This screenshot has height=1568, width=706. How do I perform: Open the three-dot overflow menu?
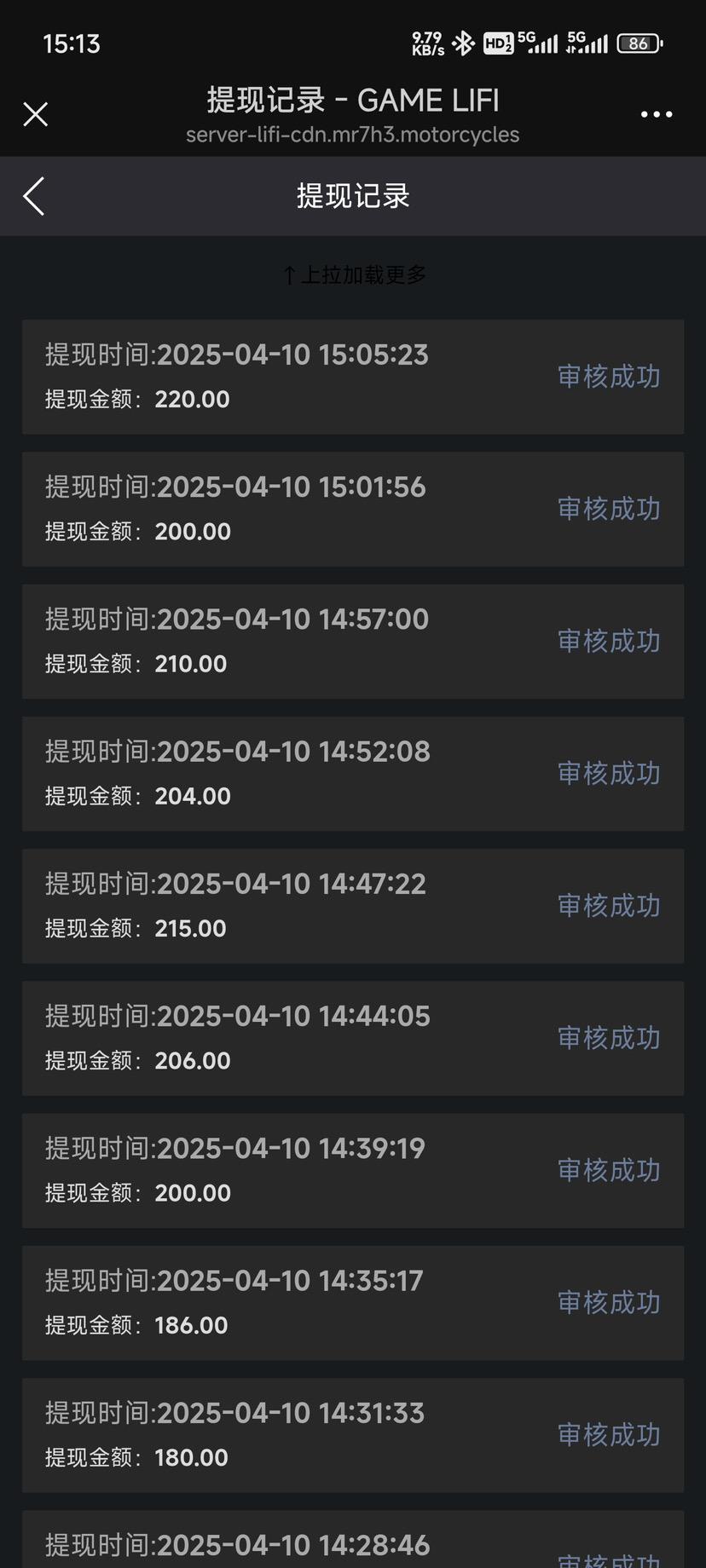click(x=656, y=114)
